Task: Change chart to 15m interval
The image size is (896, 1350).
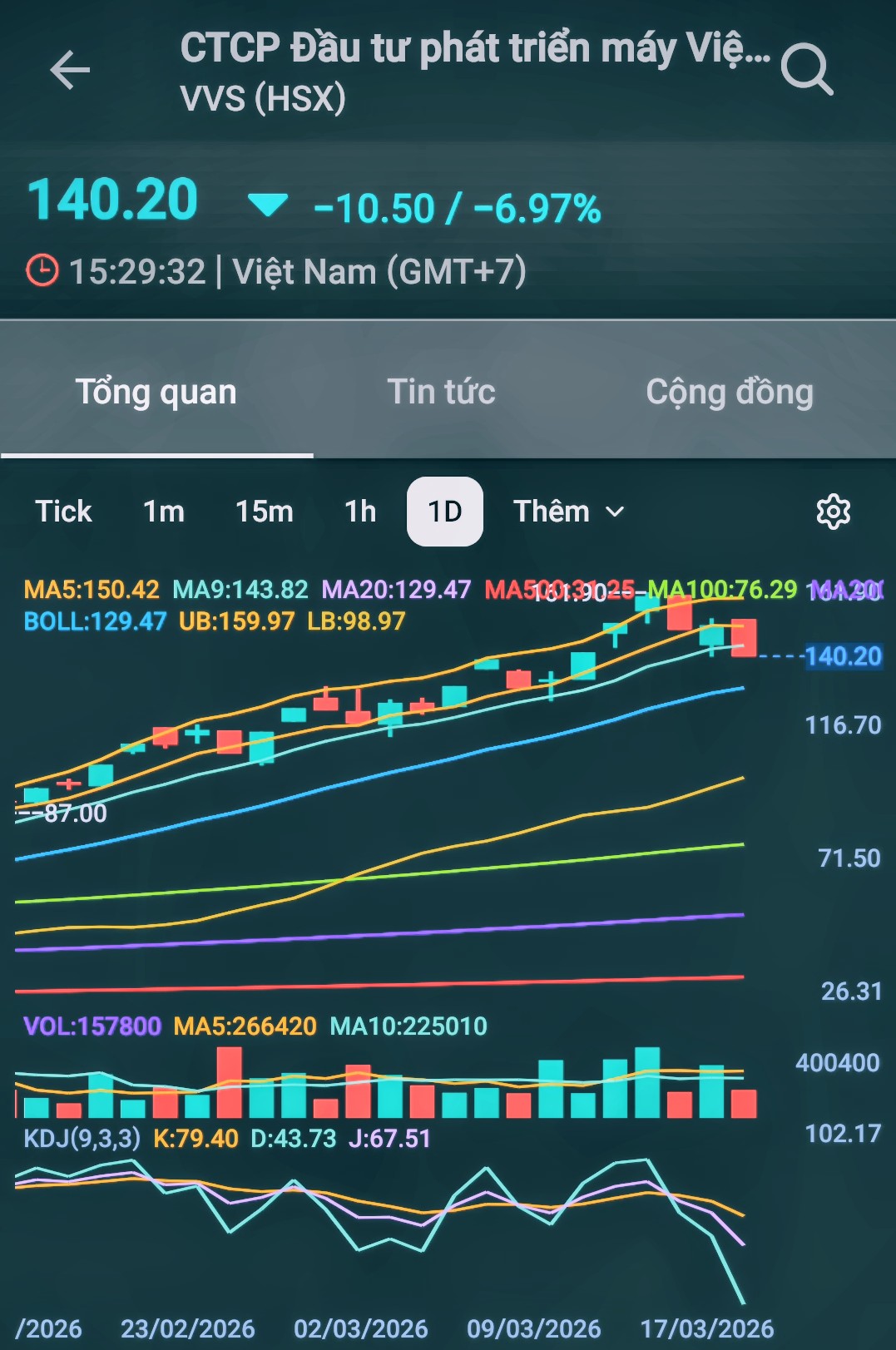Action: pyautogui.click(x=265, y=512)
